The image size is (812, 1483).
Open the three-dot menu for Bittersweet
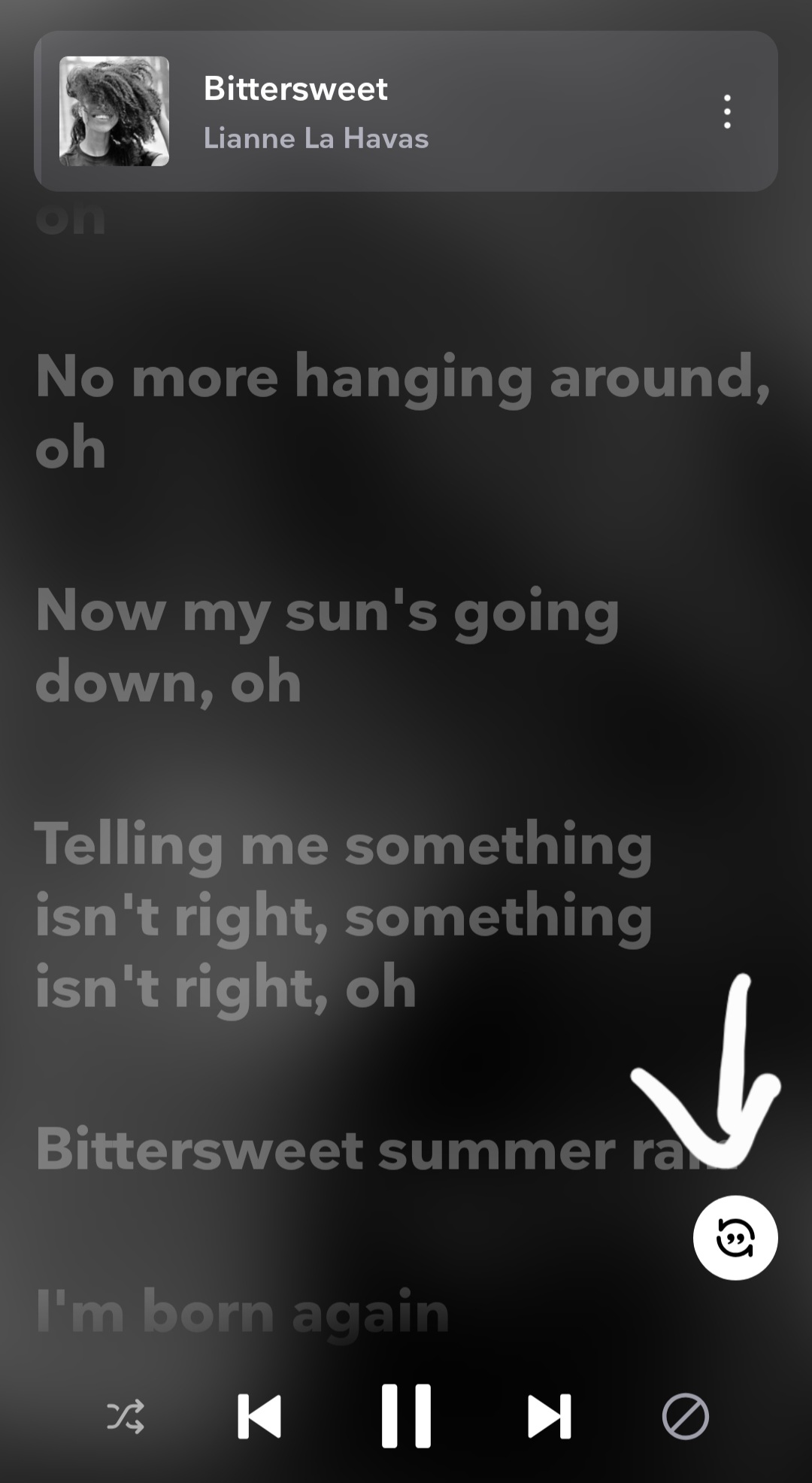727,111
